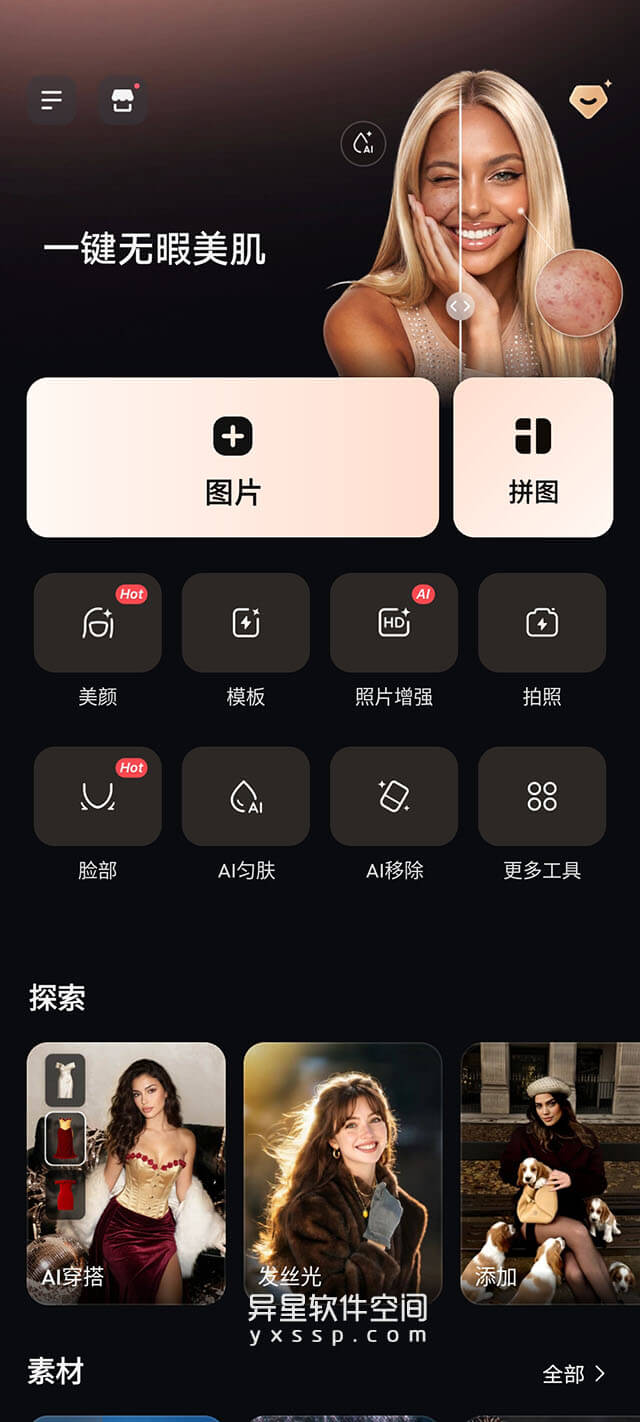Open the 脸部 face tool
Image resolution: width=640 pixels, height=1422 pixels.
(x=98, y=797)
